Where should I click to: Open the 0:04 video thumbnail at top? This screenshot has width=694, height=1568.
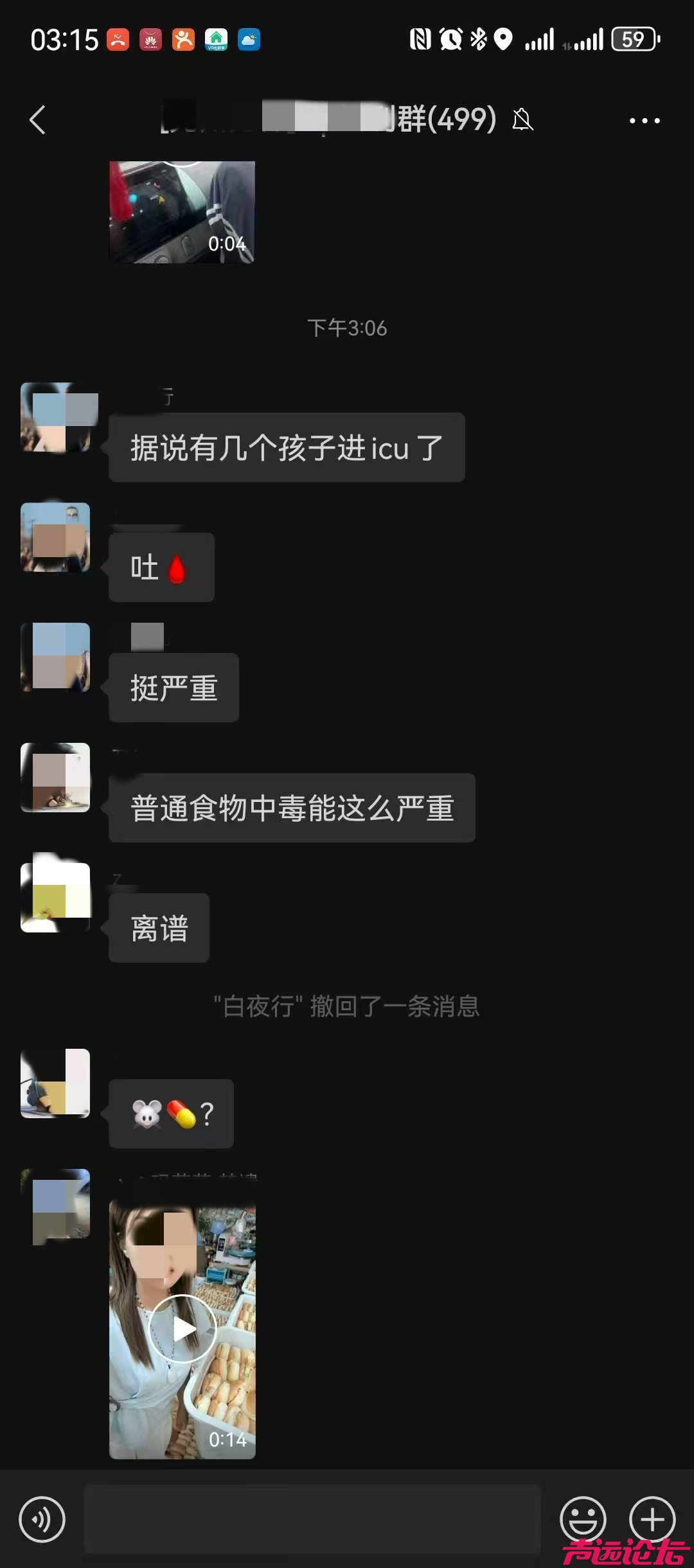[182, 213]
